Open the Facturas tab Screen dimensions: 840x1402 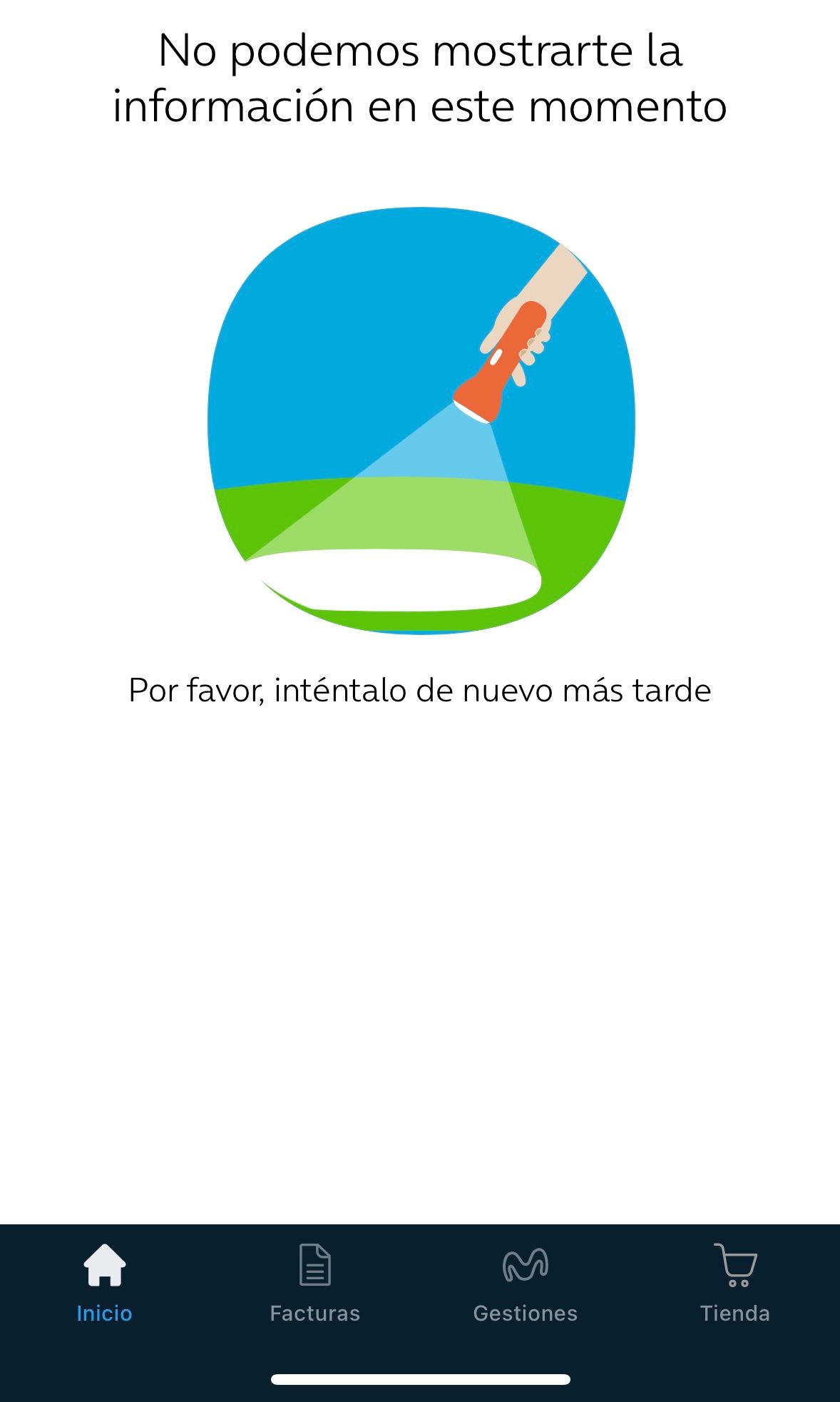[x=314, y=1283]
